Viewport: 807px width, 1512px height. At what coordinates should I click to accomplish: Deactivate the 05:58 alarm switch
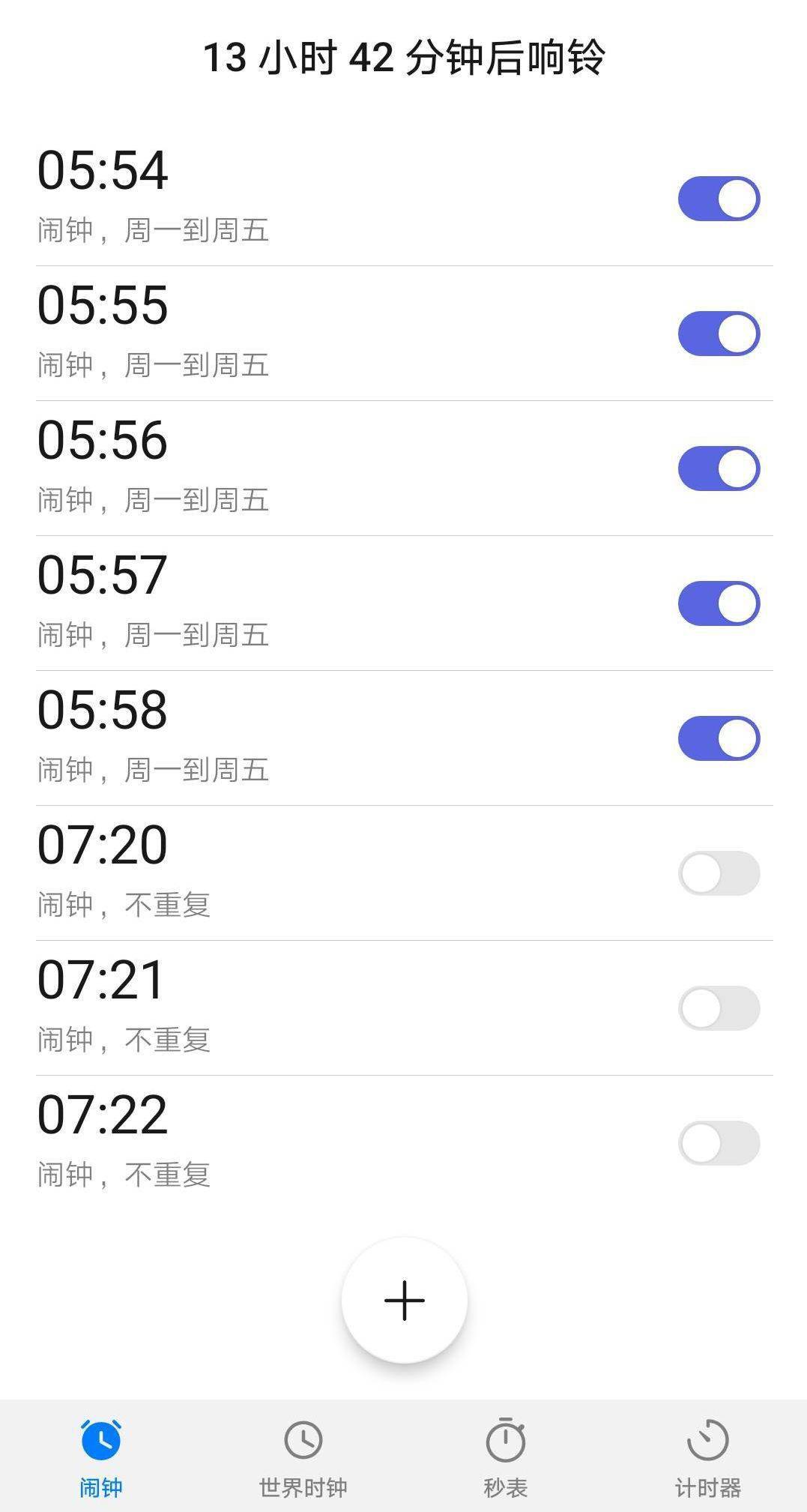719,738
